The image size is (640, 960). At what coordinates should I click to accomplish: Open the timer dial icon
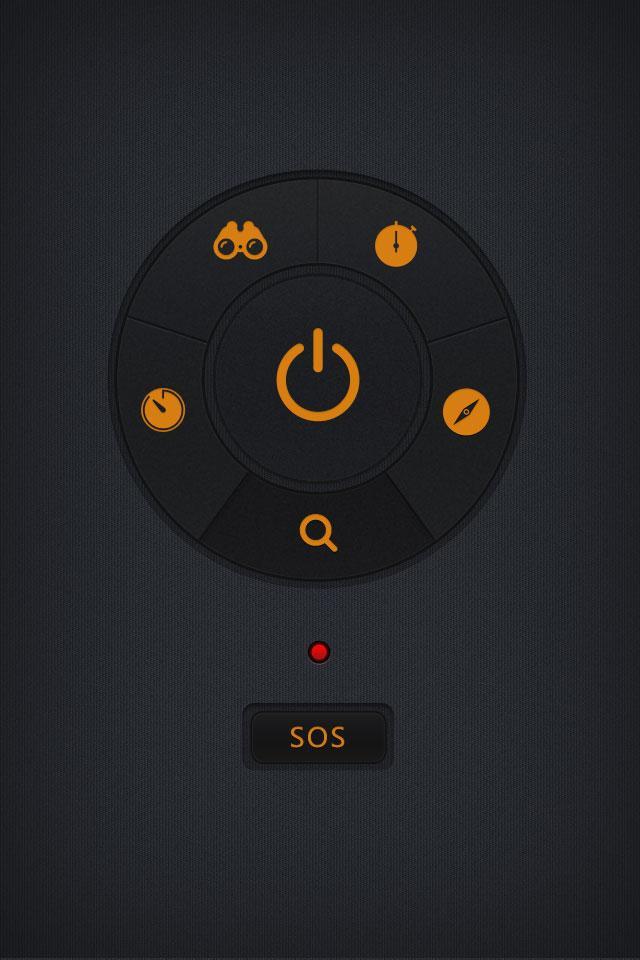pyautogui.click(x=163, y=409)
